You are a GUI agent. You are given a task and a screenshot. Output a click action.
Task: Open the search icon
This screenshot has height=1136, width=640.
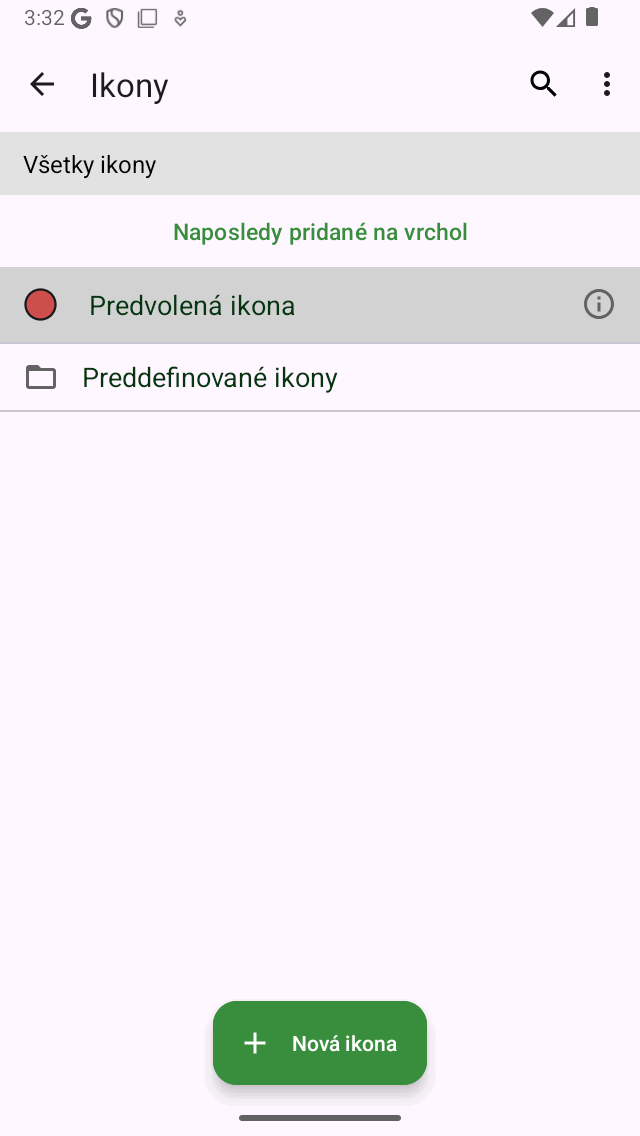(543, 85)
